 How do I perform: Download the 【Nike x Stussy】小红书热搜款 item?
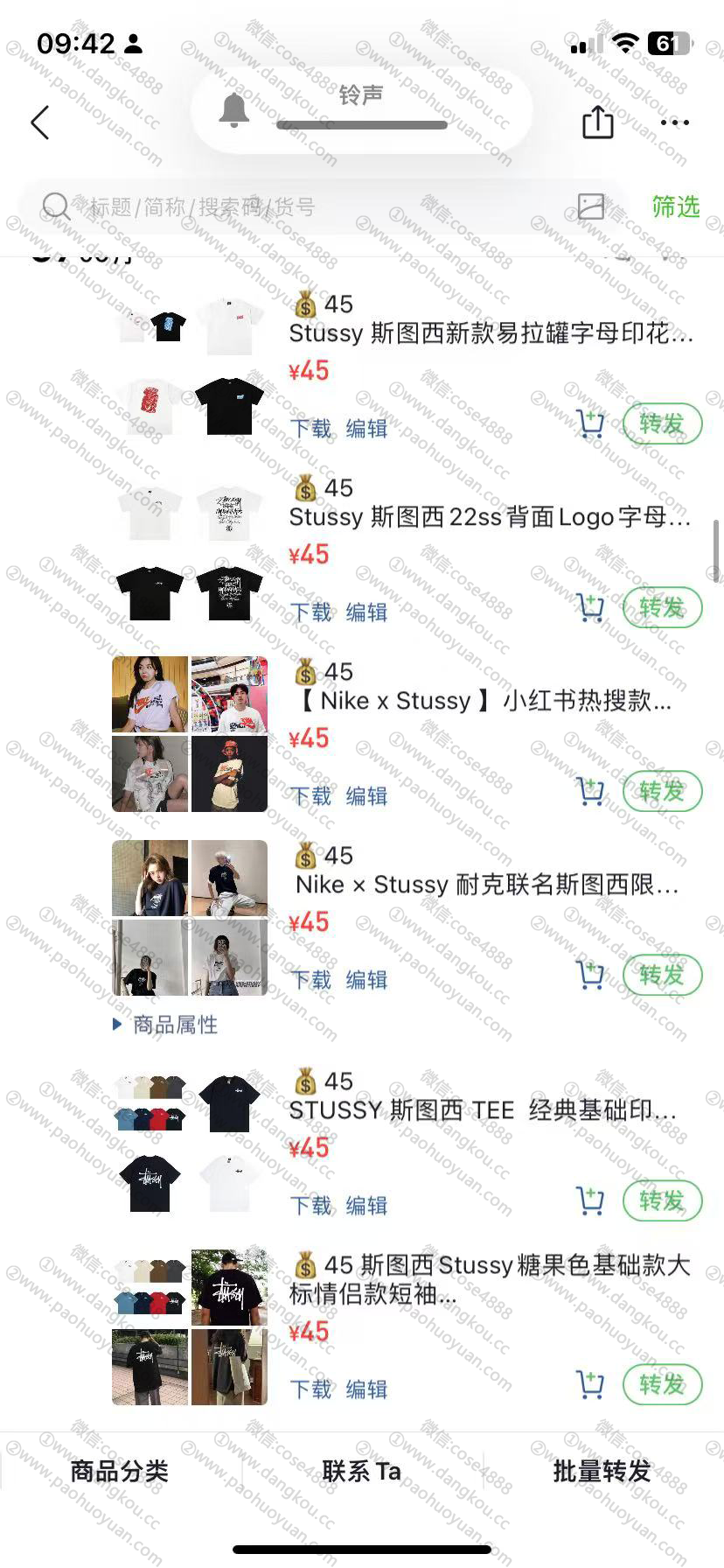pos(310,796)
